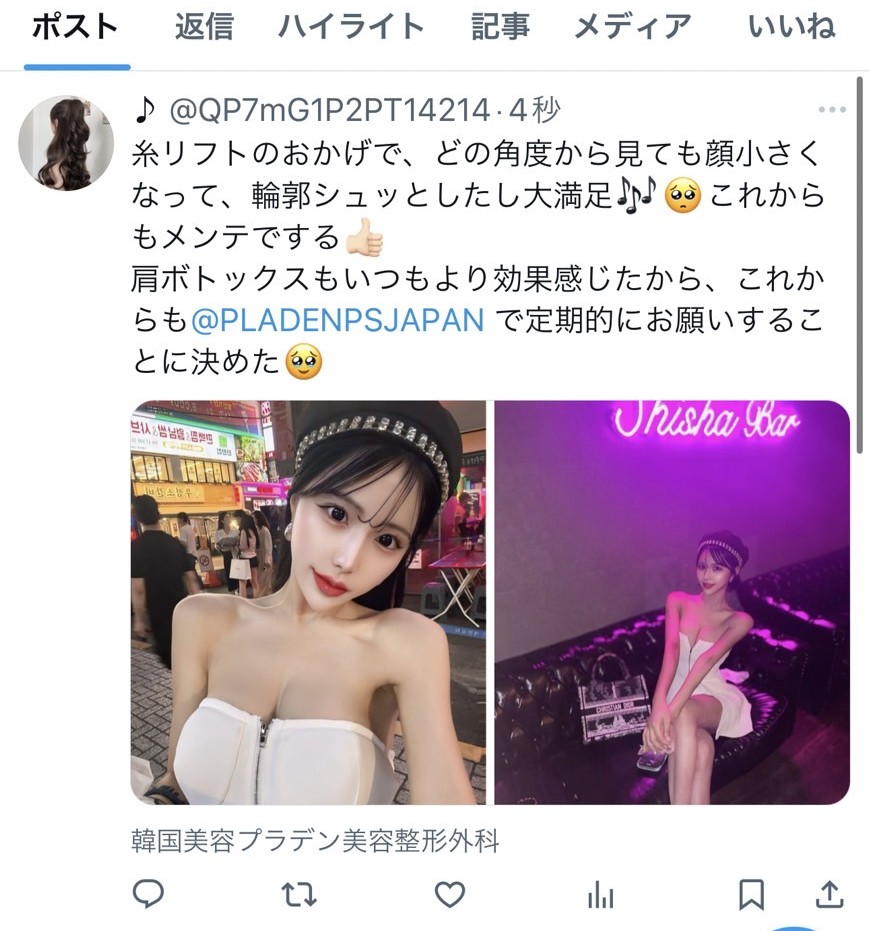The height and width of the screenshot is (931, 869).
Task: Open the street selfie photo
Action: (308, 602)
